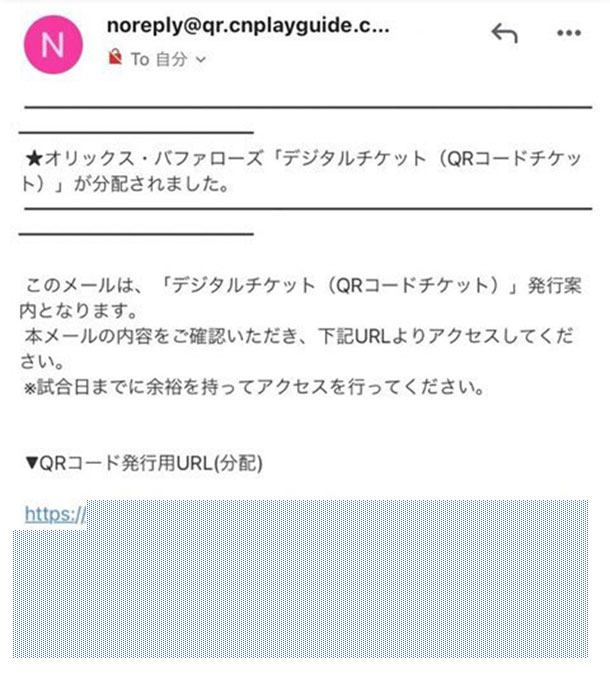View sender profile via the N avatar
Screen dimensions: 610x690
click(x=51, y=45)
